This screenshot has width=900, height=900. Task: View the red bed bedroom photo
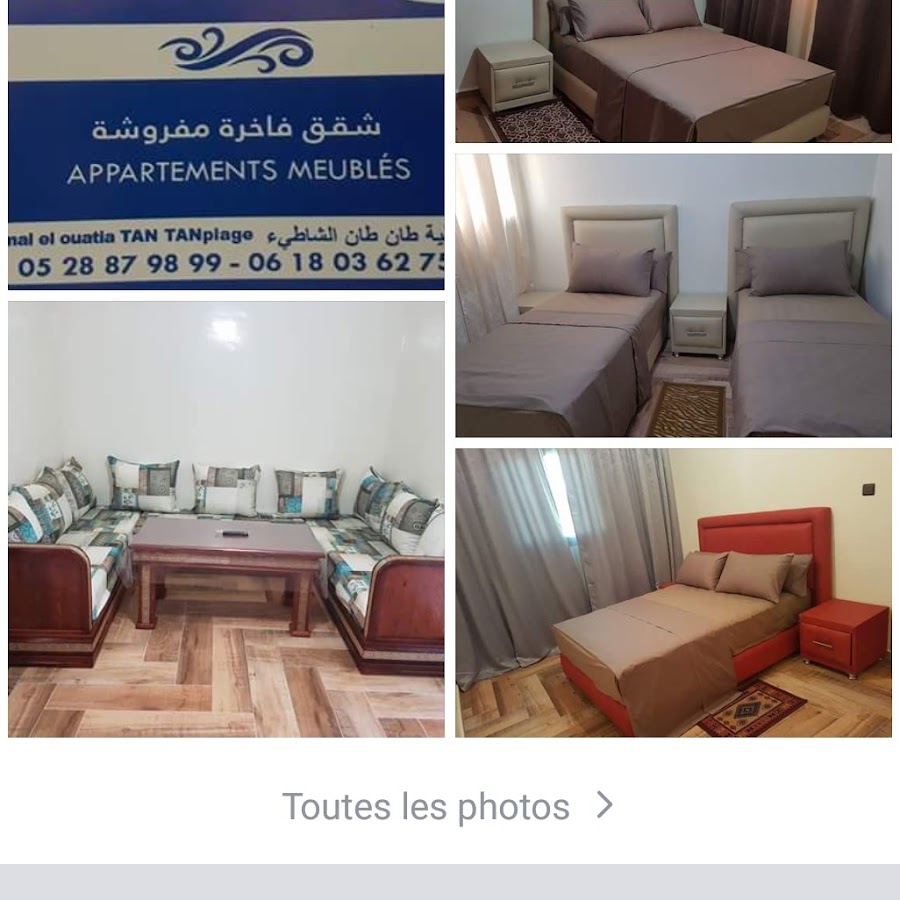click(x=673, y=593)
